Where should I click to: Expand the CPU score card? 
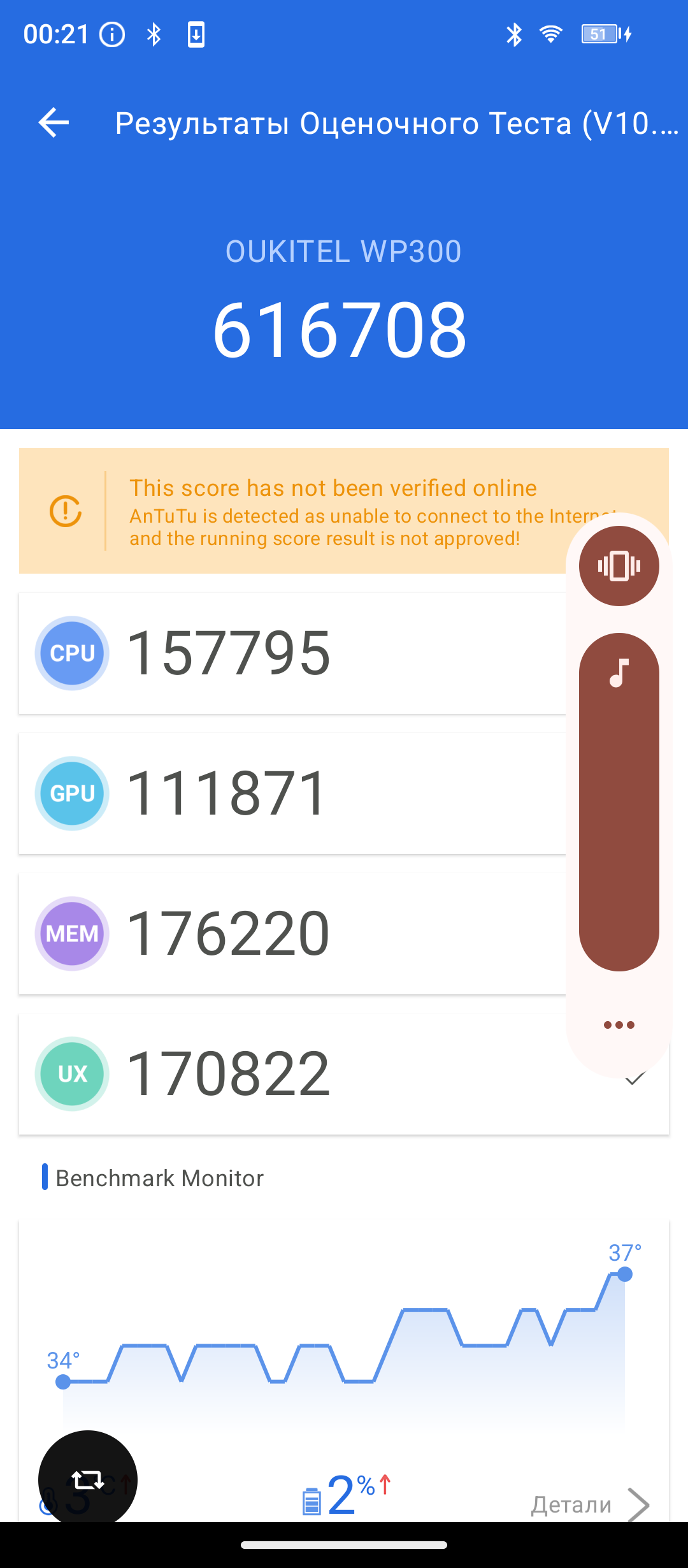click(x=287, y=653)
